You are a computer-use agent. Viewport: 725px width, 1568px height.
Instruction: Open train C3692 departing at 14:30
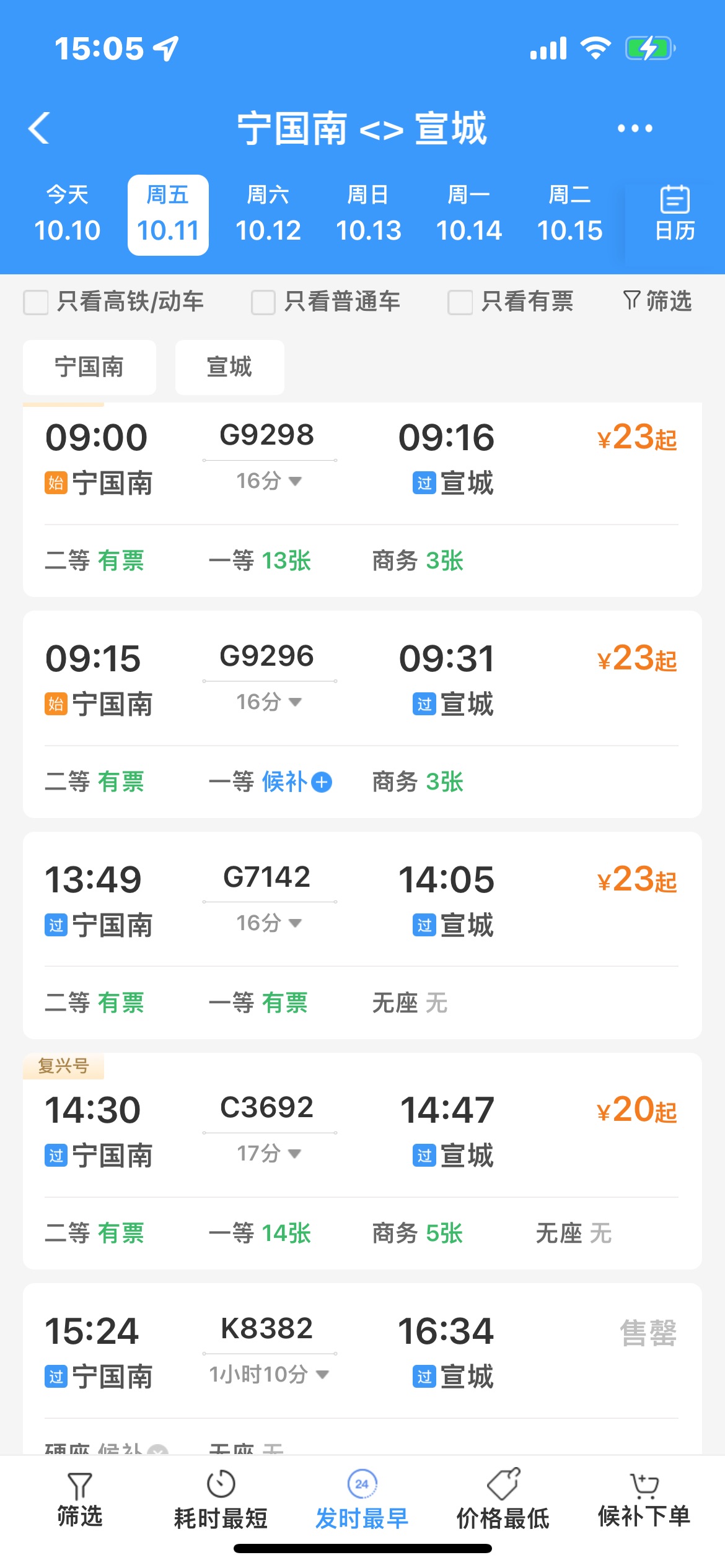tap(362, 1161)
